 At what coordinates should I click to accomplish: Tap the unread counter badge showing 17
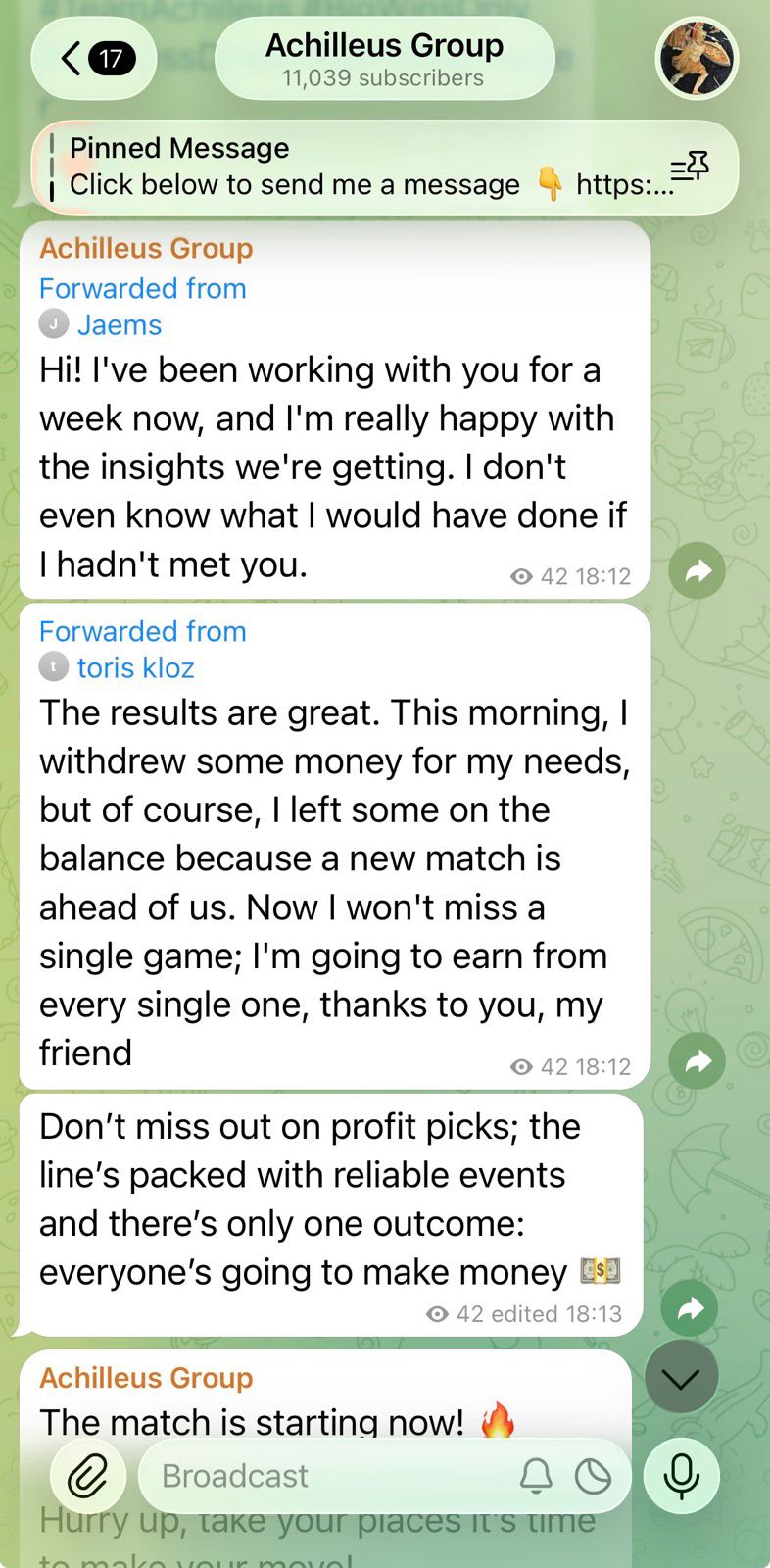coord(111,58)
